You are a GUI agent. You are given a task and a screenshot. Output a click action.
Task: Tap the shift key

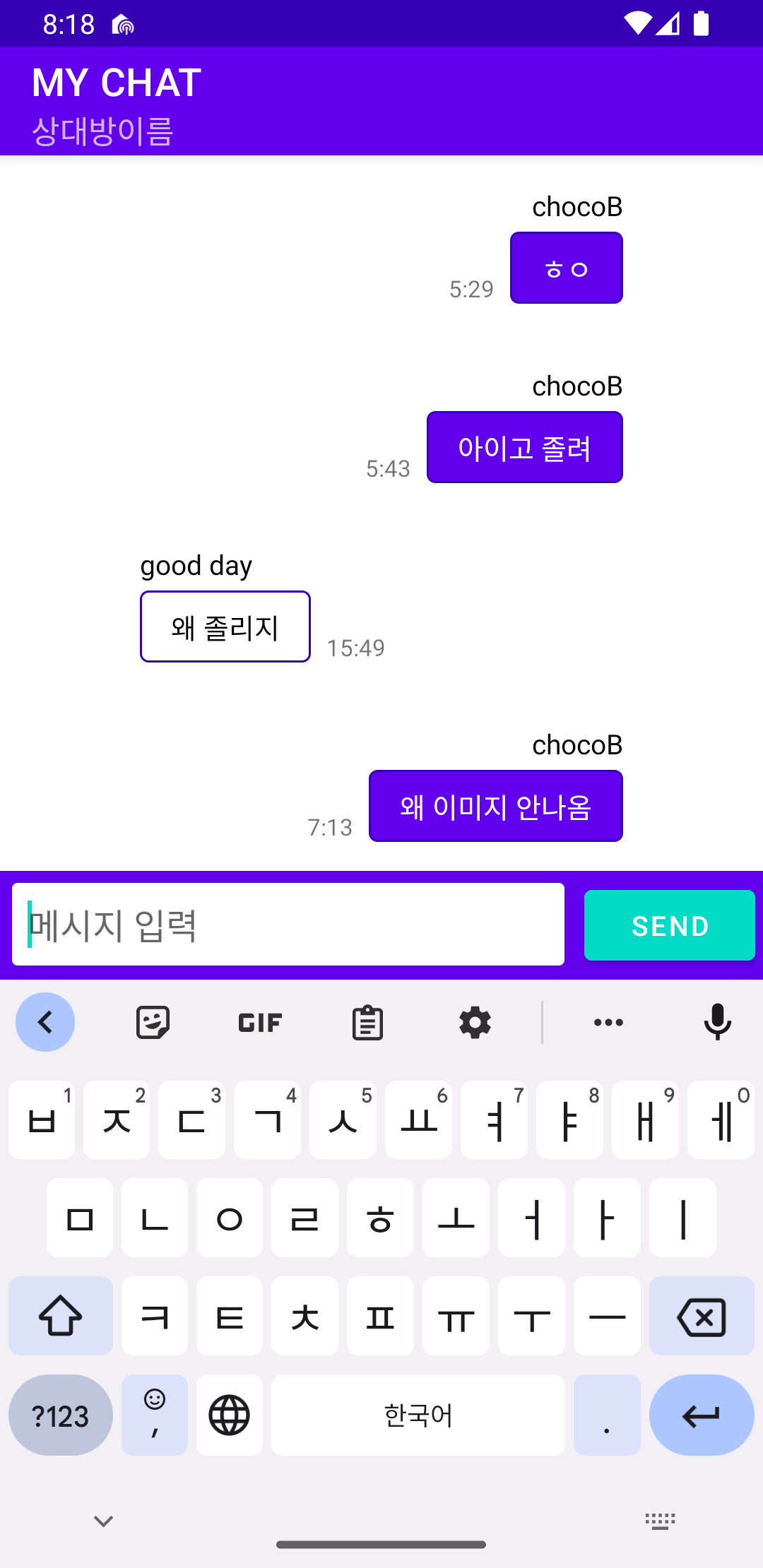[61, 1317]
